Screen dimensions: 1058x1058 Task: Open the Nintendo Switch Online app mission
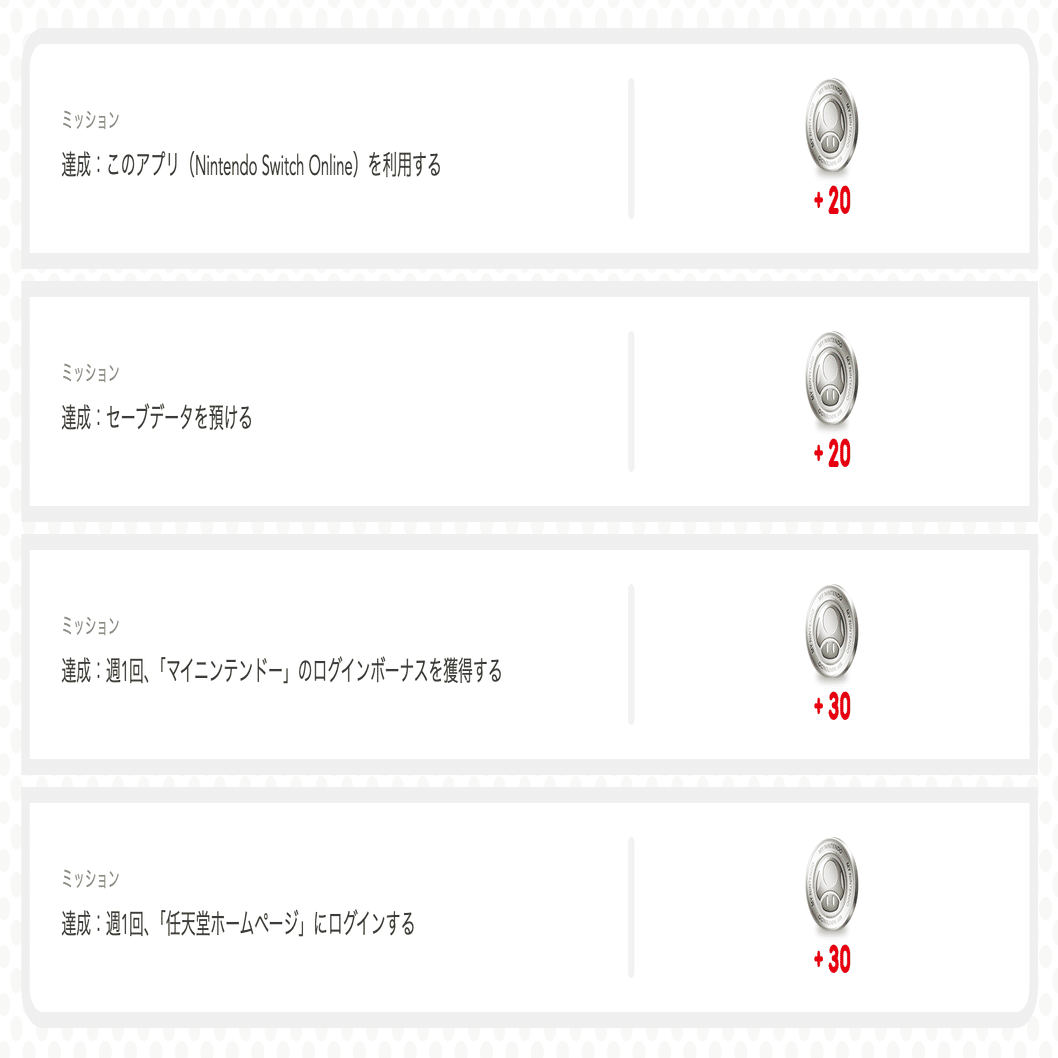pyautogui.click(x=251, y=166)
